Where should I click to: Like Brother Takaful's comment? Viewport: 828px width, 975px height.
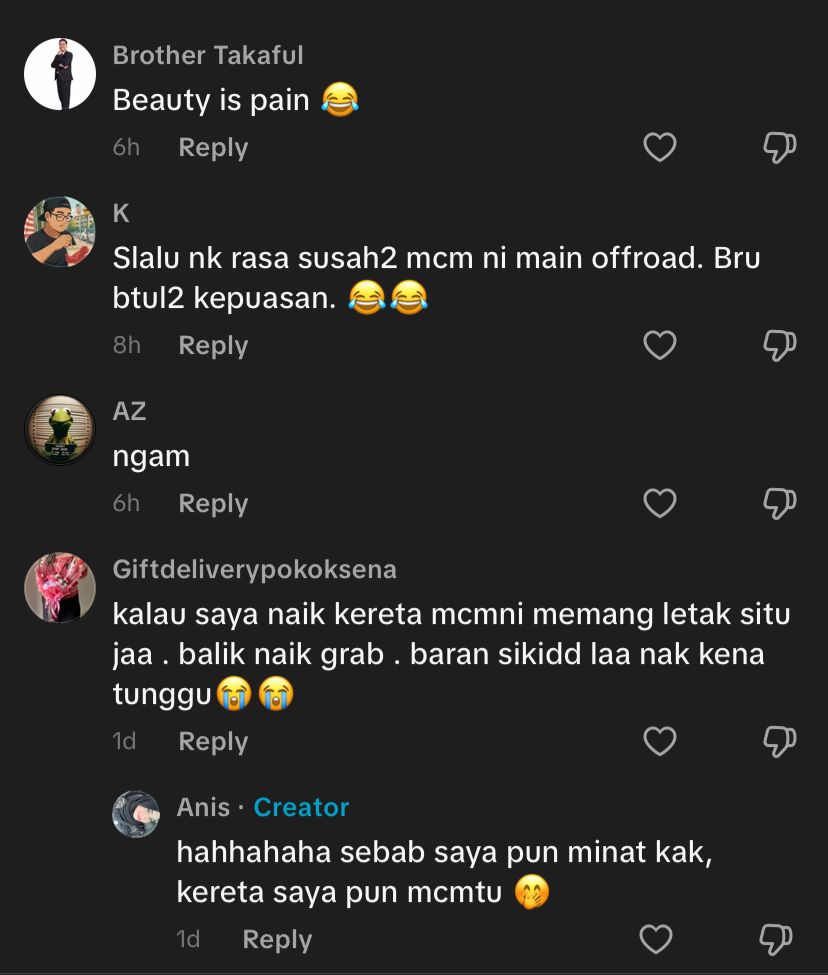pyautogui.click(x=659, y=148)
